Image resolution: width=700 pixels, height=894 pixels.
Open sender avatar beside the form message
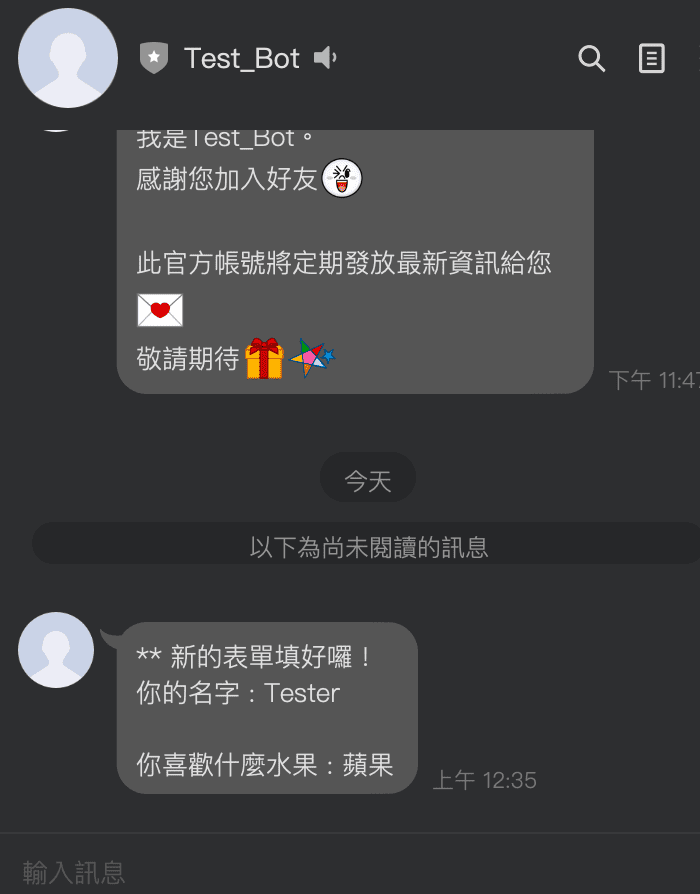point(56,650)
